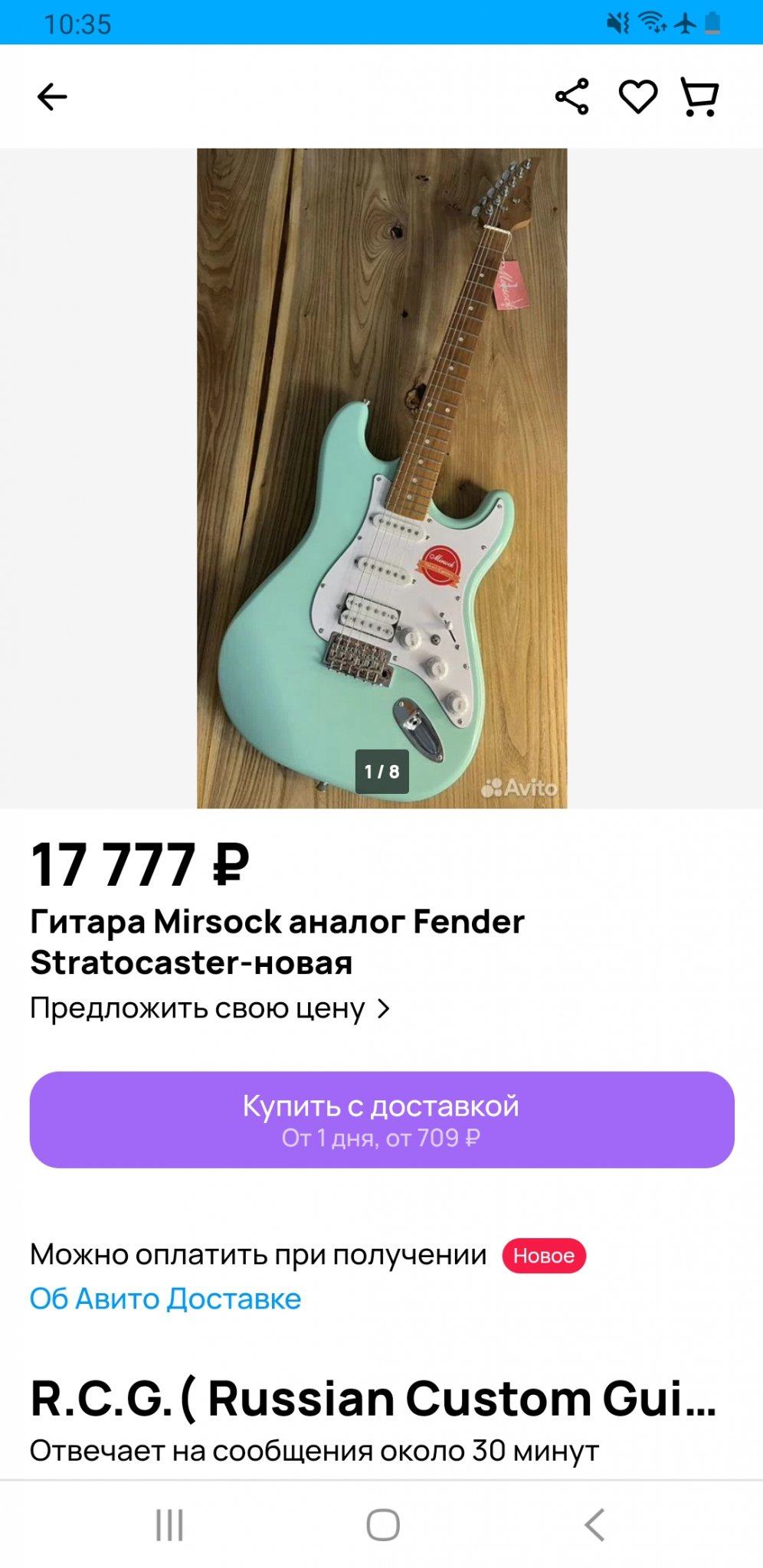Go back using the arrow icon
Viewport: 763px width, 1568px height.
pos(52,97)
